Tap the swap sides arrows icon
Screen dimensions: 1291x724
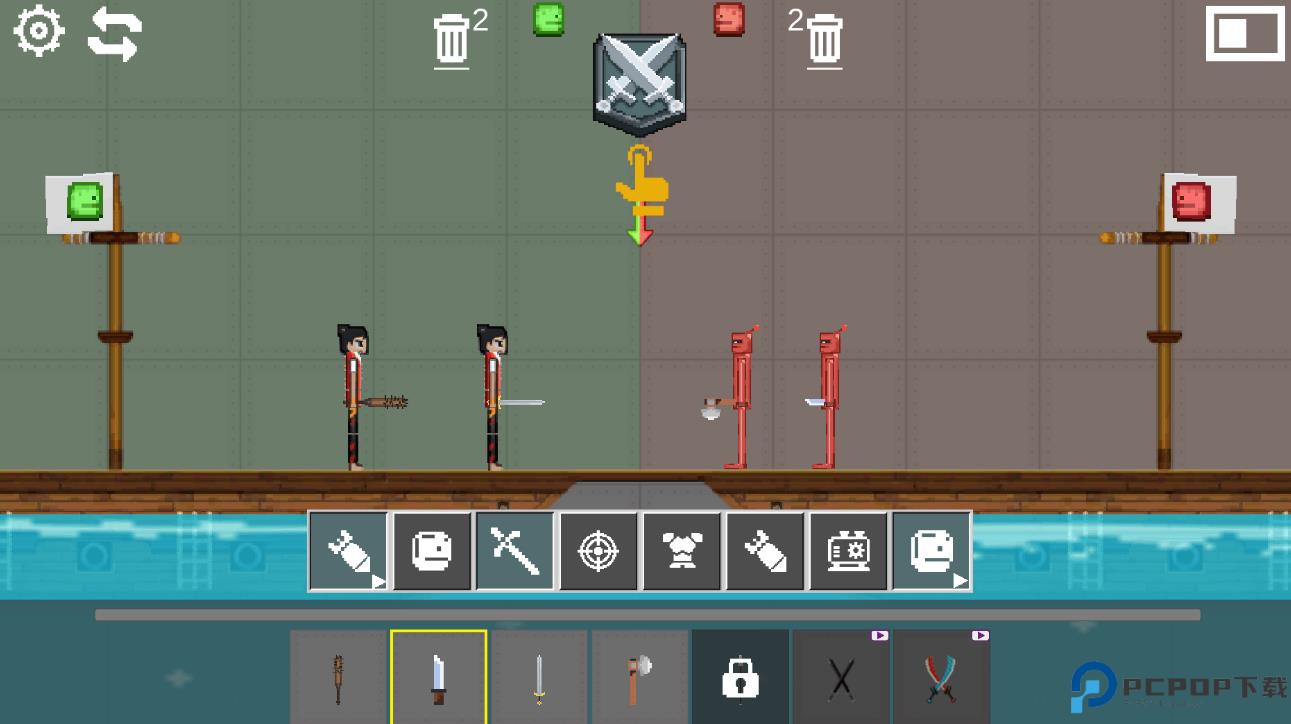(114, 34)
